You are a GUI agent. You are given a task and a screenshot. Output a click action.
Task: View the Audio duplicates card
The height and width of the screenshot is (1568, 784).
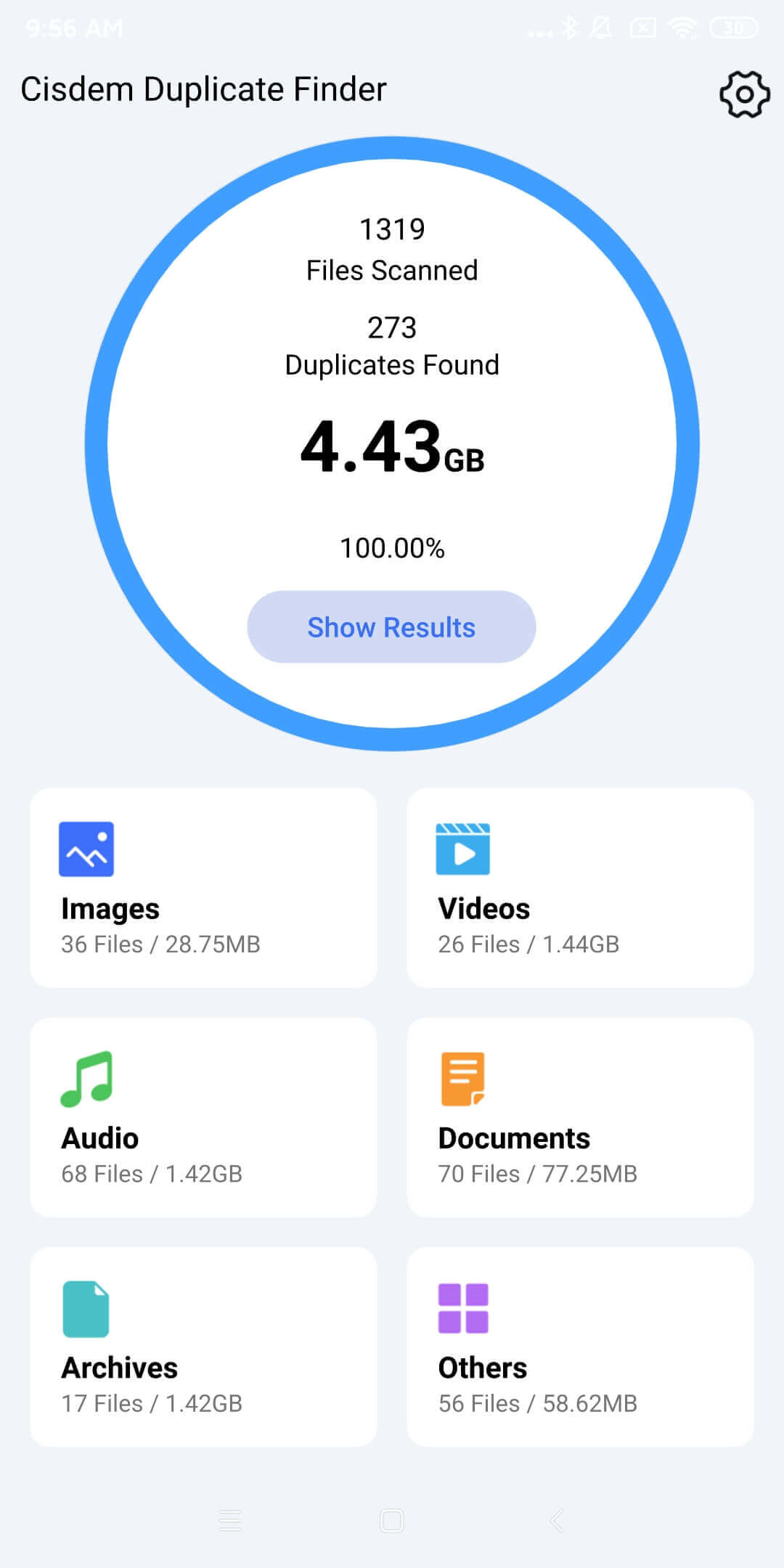203,1116
